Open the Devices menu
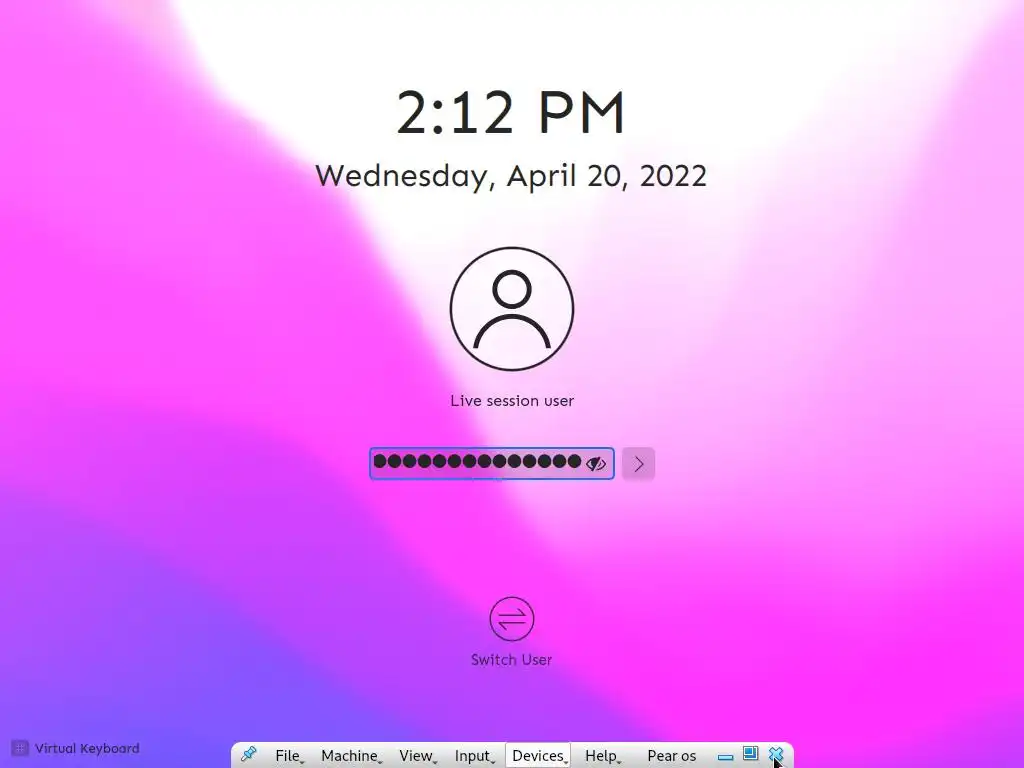1024x768 pixels. coord(539,756)
